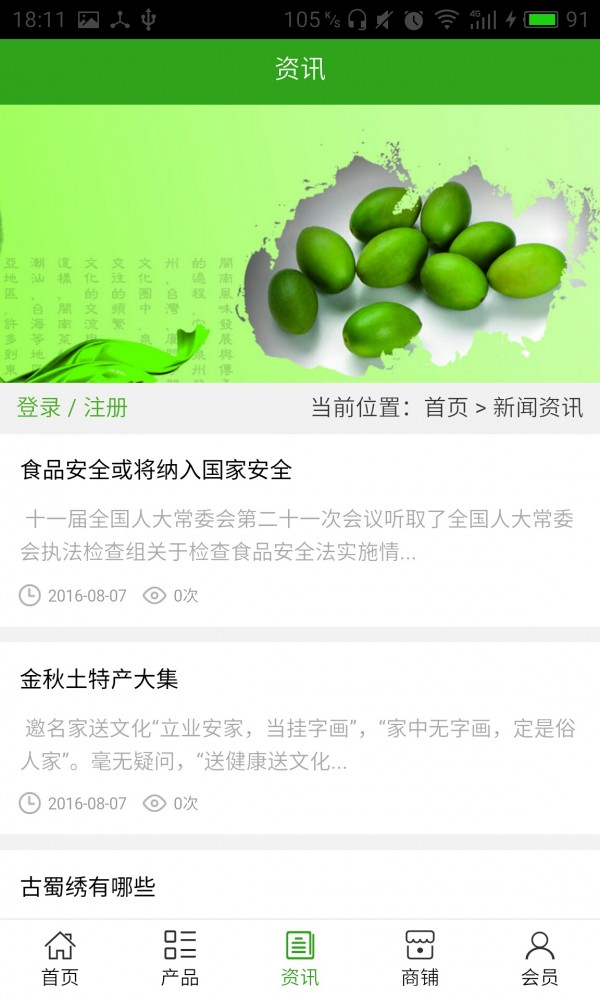This screenshot has width=600, height=1000.
Task: Open the 登录 login link
Action: [39, 408]
